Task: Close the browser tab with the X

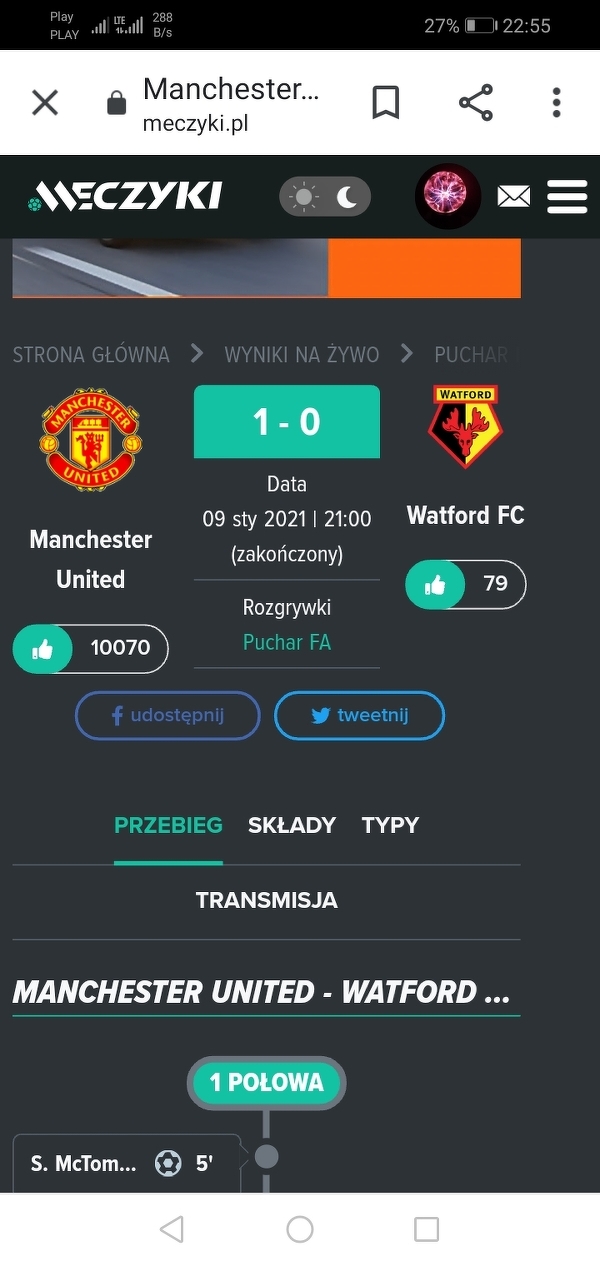Action: pyautogui.click(x=45, y=102)
